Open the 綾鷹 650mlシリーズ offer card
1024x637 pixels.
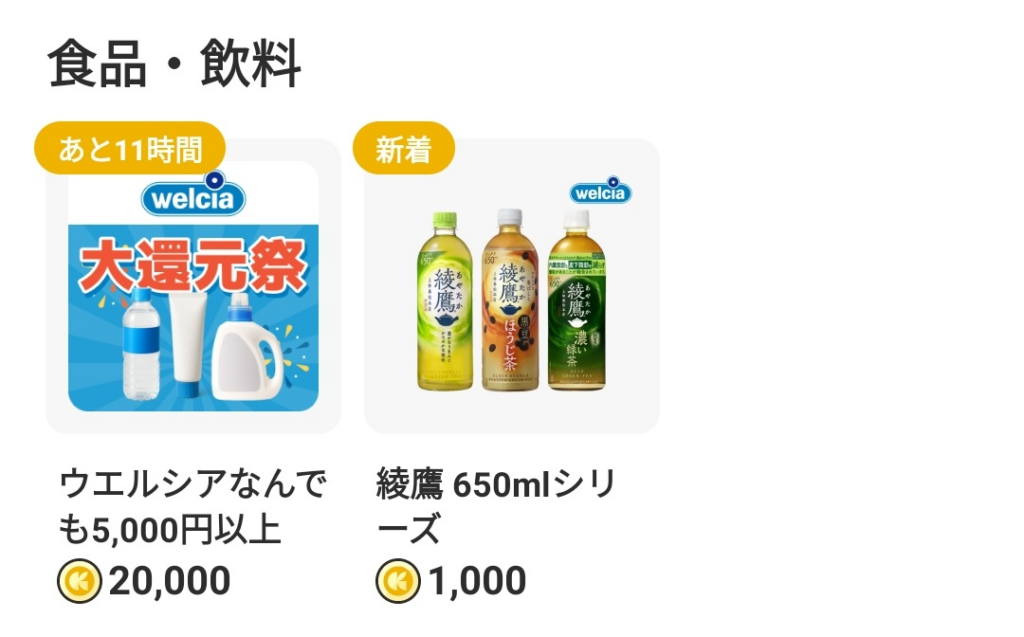(x=511, y=300)
